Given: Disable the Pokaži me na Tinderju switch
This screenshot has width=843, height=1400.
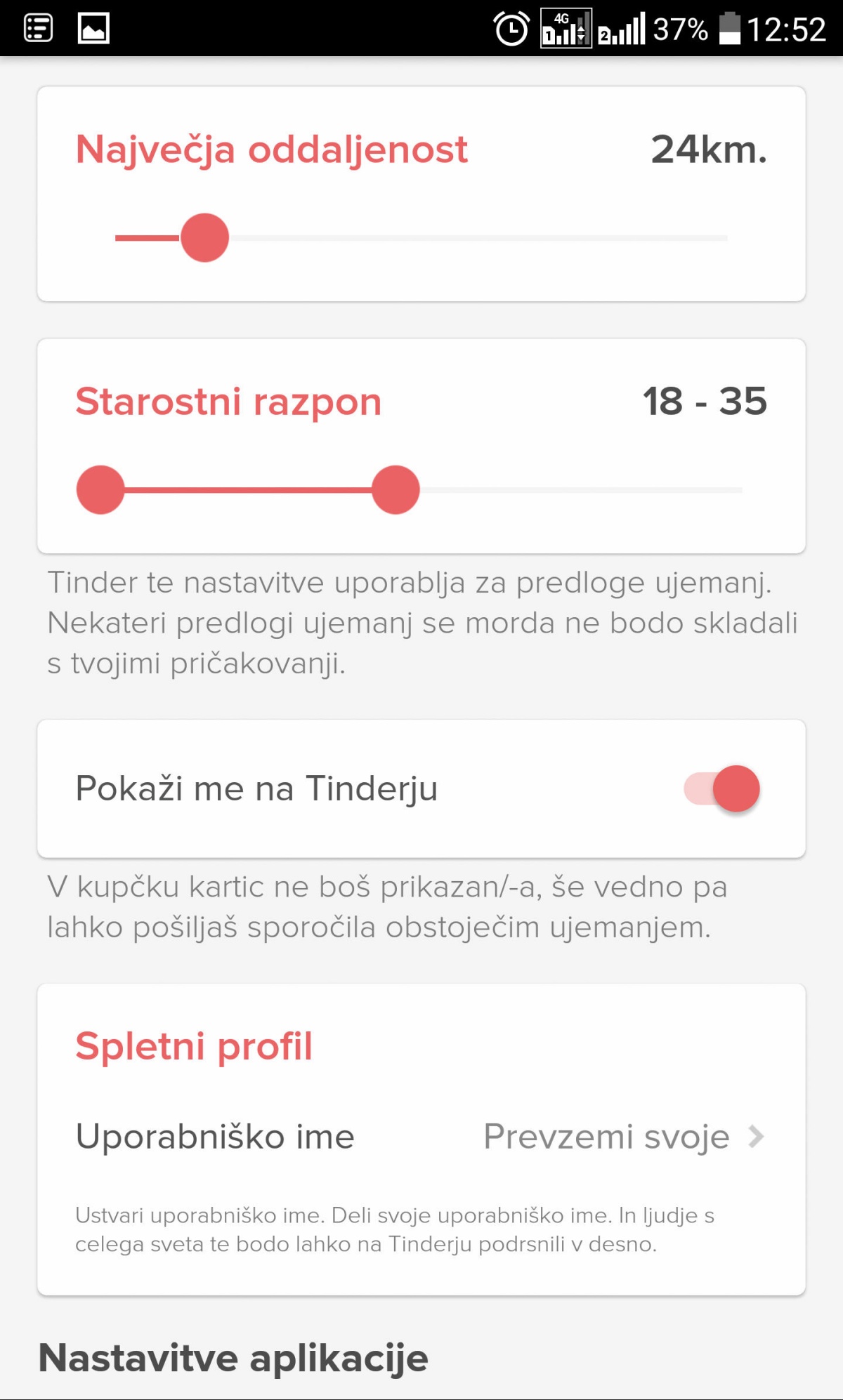Looking at the screenshot, I should click(x=722, y=788).
